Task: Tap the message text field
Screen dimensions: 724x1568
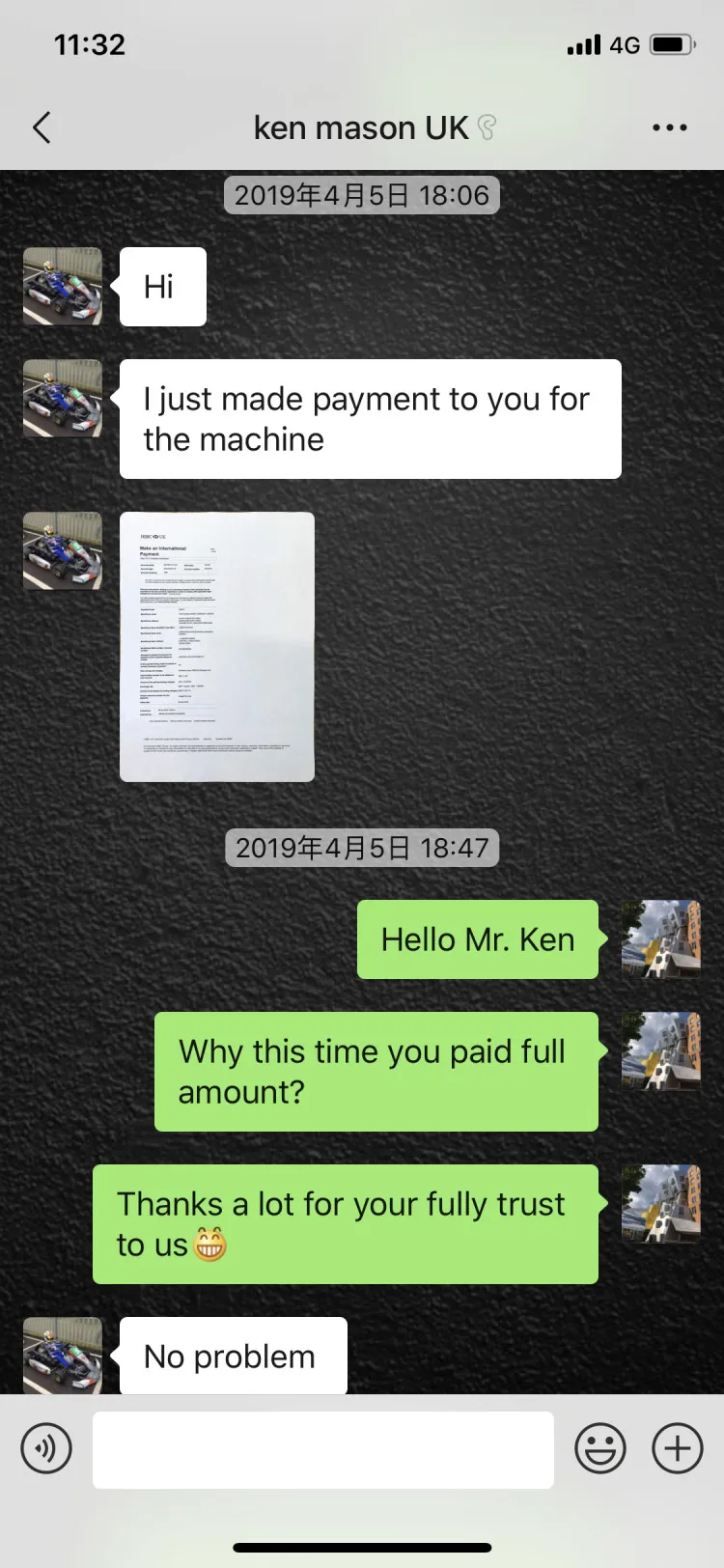Action: [323, 1449]
